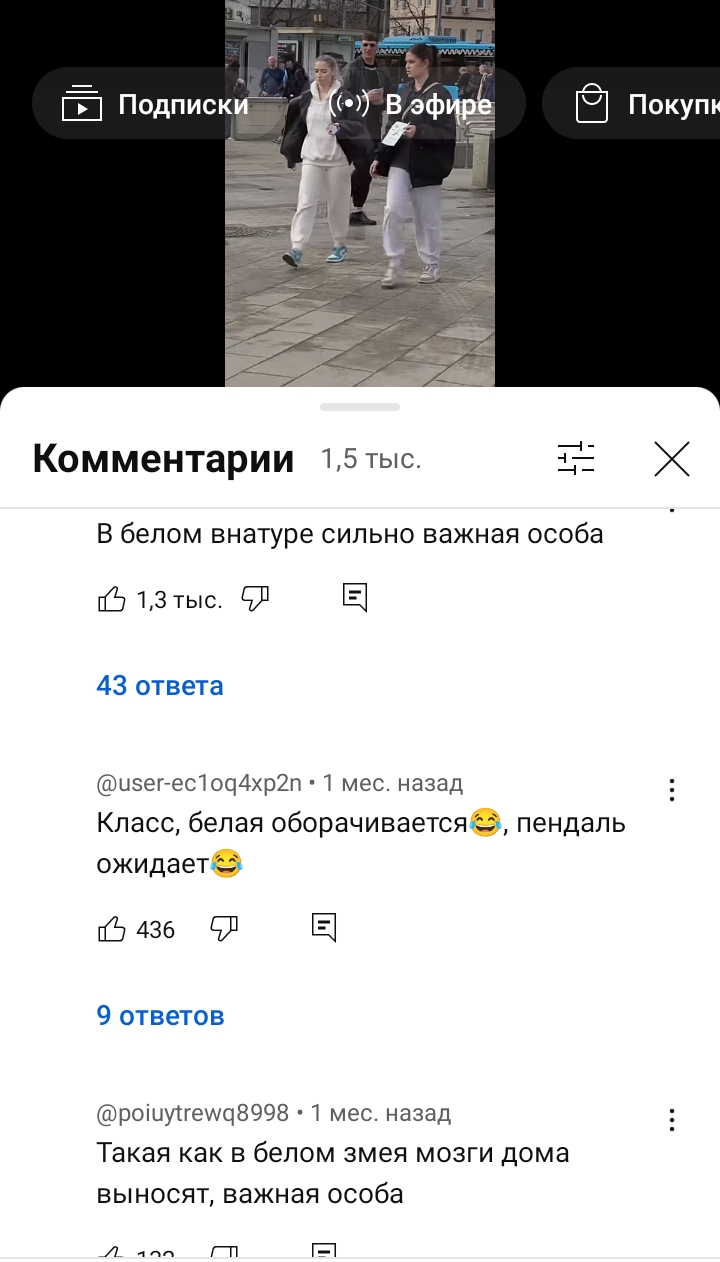Open the Покупки chip
This screenshot has height=1262, width=720.
[631, 104]
